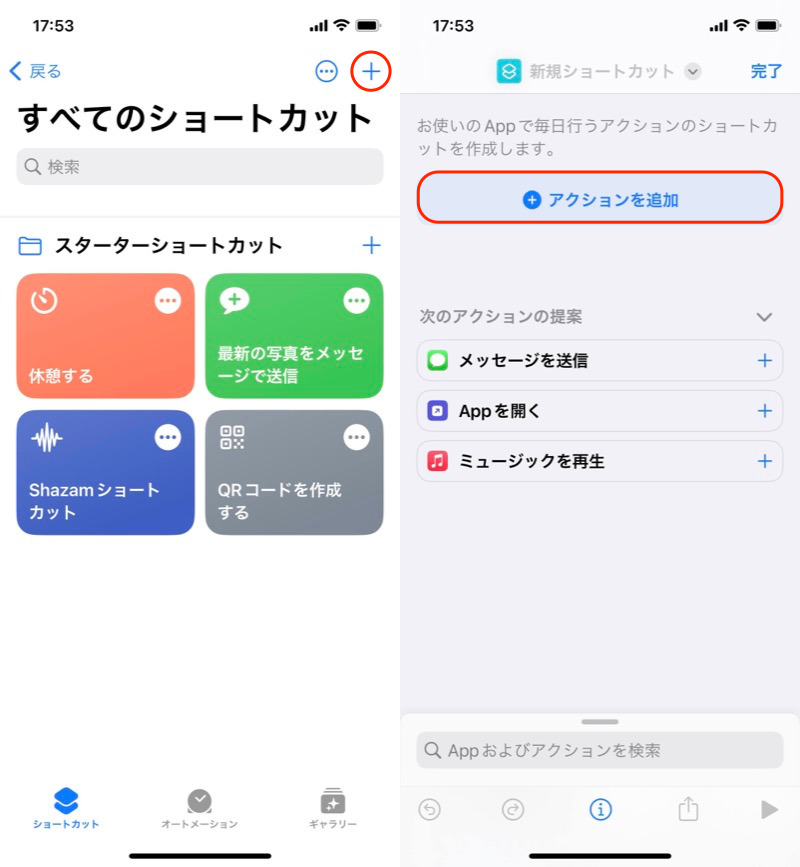
Task: Open the 新規ショートカット name dropdown
Action: 693,72
